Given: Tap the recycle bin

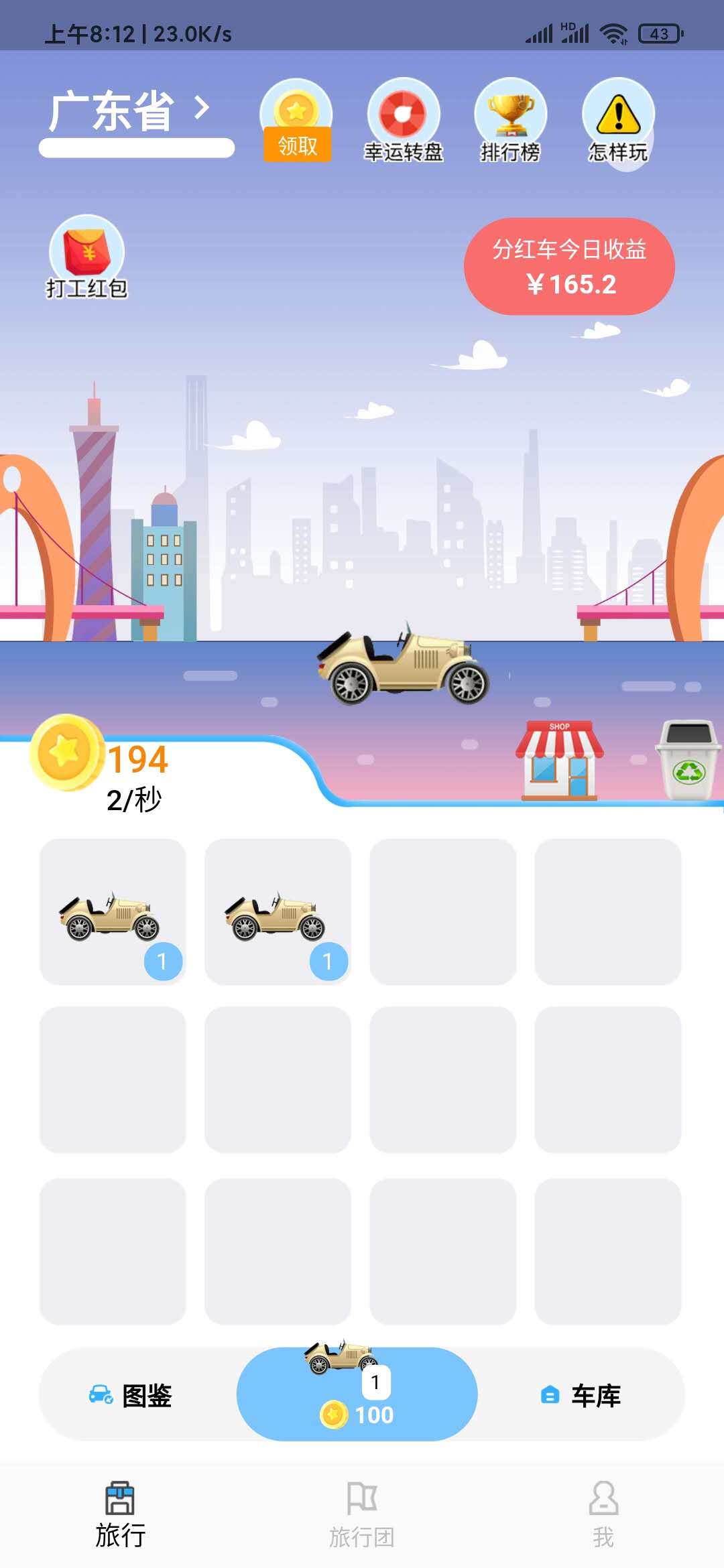Looking at the screenshot, I should [688, 761].
